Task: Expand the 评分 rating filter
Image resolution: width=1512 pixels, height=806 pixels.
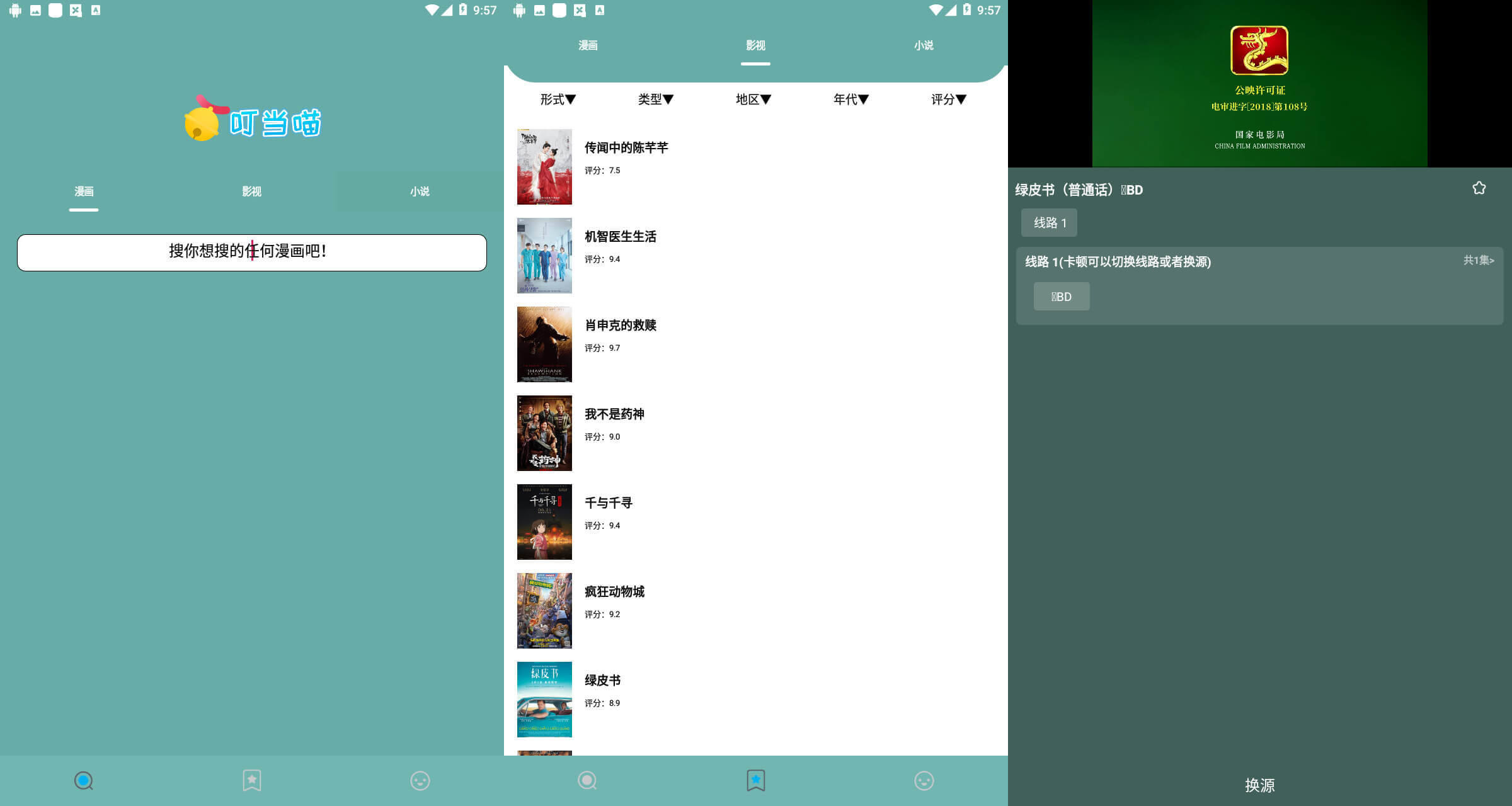Action: [x=948, y=99]
